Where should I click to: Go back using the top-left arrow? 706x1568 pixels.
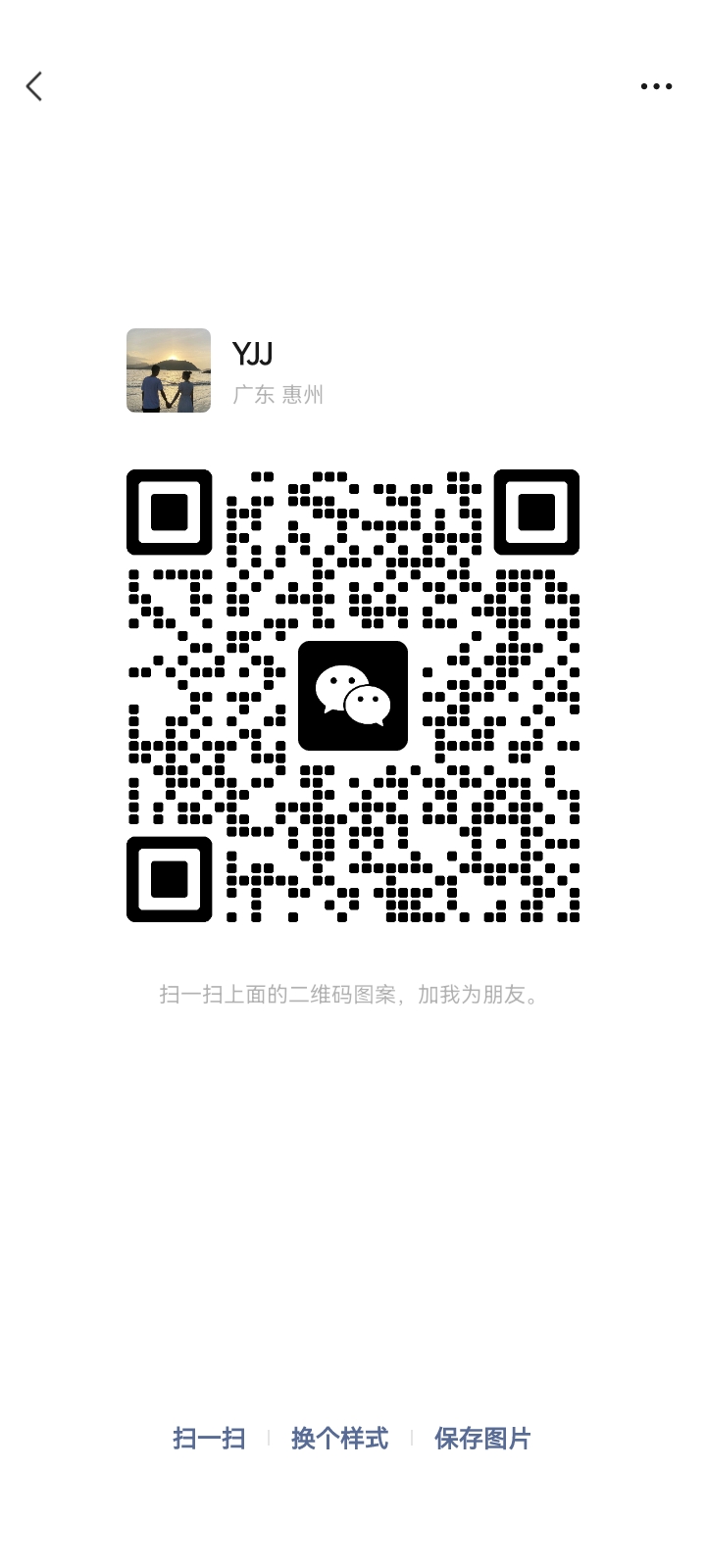click(x=34, y=86)
